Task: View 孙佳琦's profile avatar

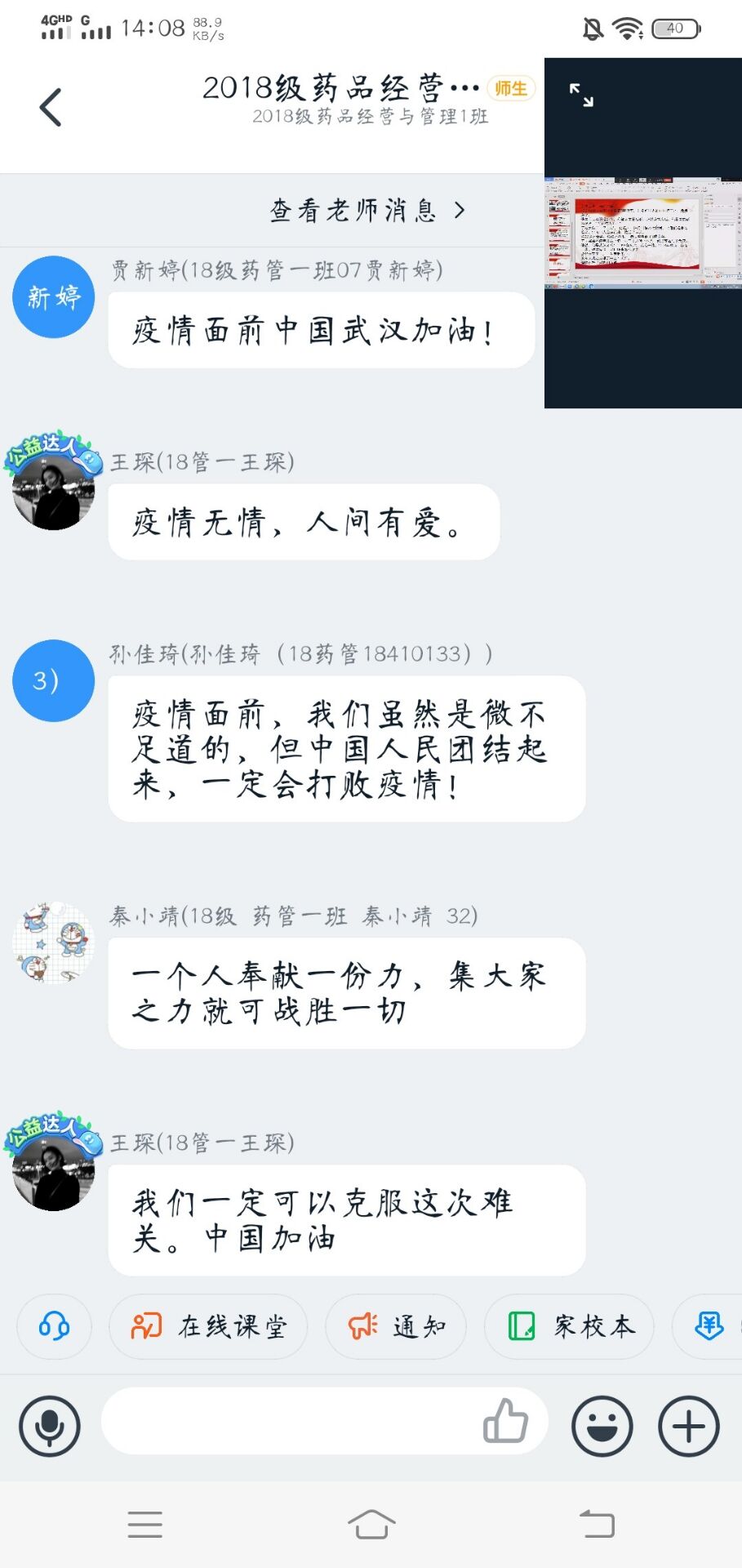Action: coord(54,680)
